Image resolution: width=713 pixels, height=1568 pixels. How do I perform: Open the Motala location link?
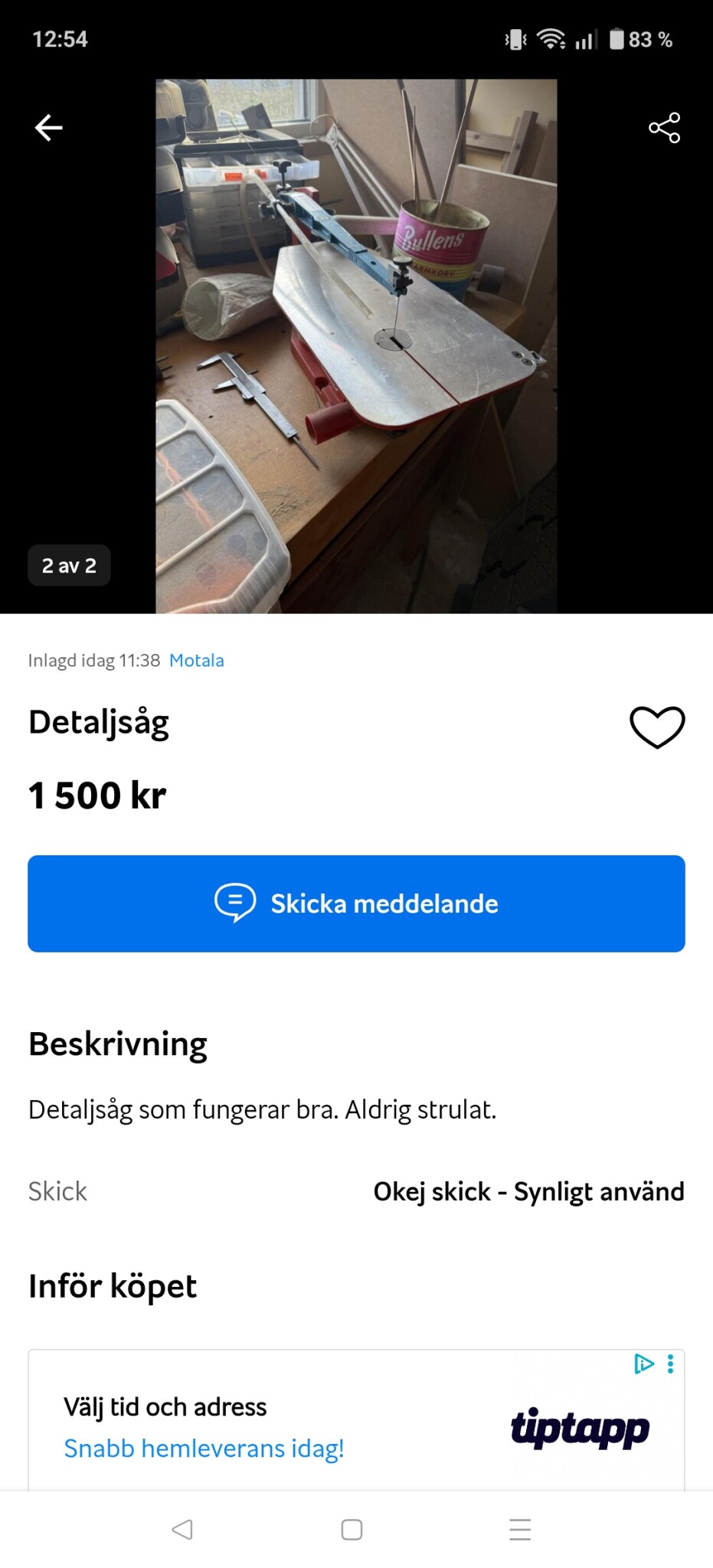197,661
